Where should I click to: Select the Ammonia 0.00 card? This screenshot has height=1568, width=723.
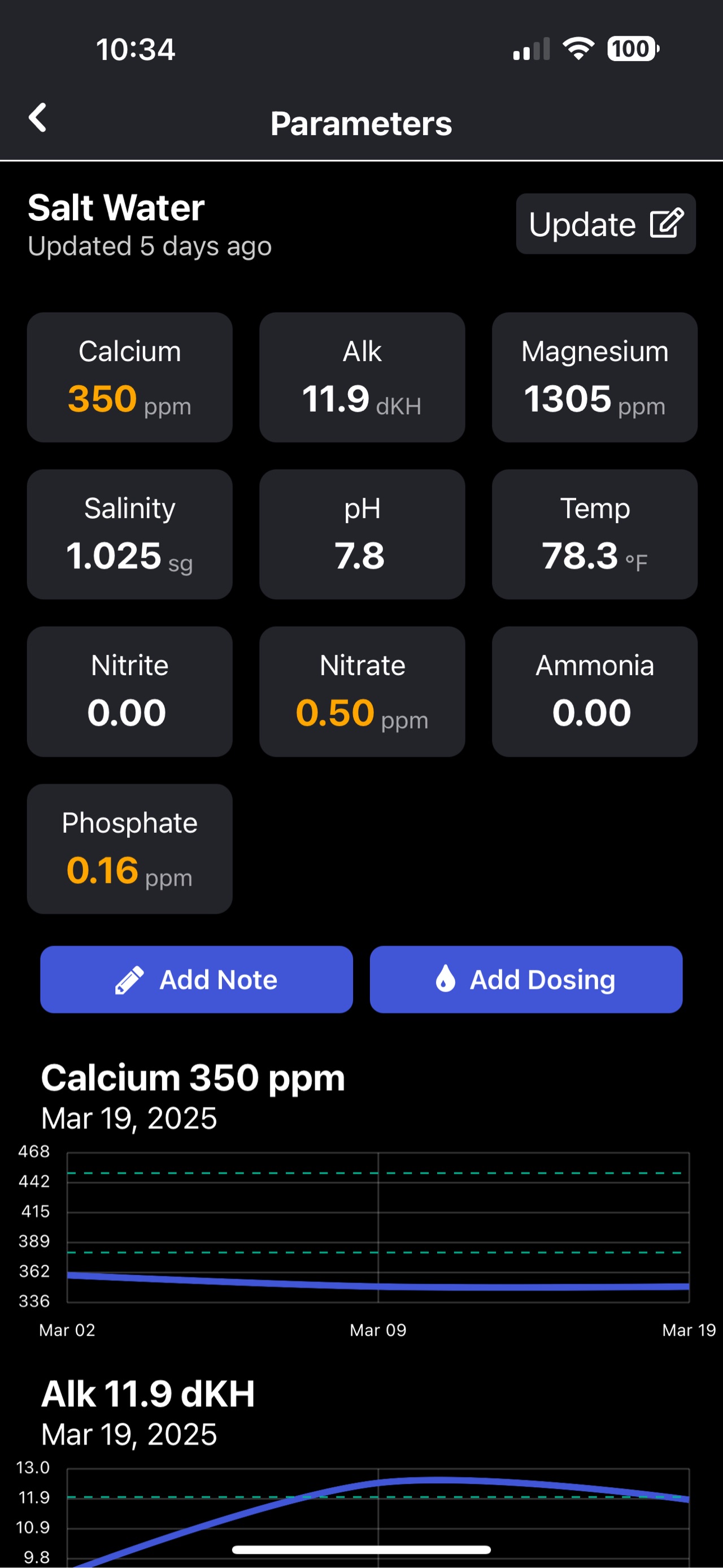595,692
